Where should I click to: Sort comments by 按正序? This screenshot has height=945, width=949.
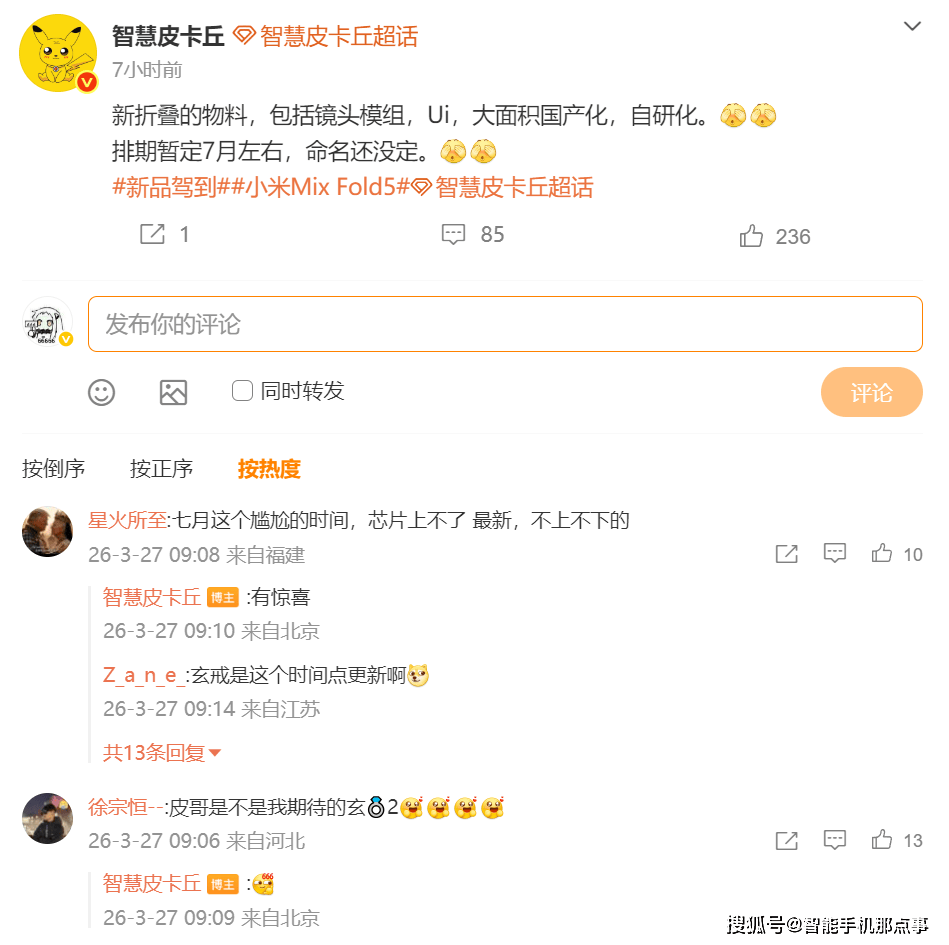coord(161,468)
